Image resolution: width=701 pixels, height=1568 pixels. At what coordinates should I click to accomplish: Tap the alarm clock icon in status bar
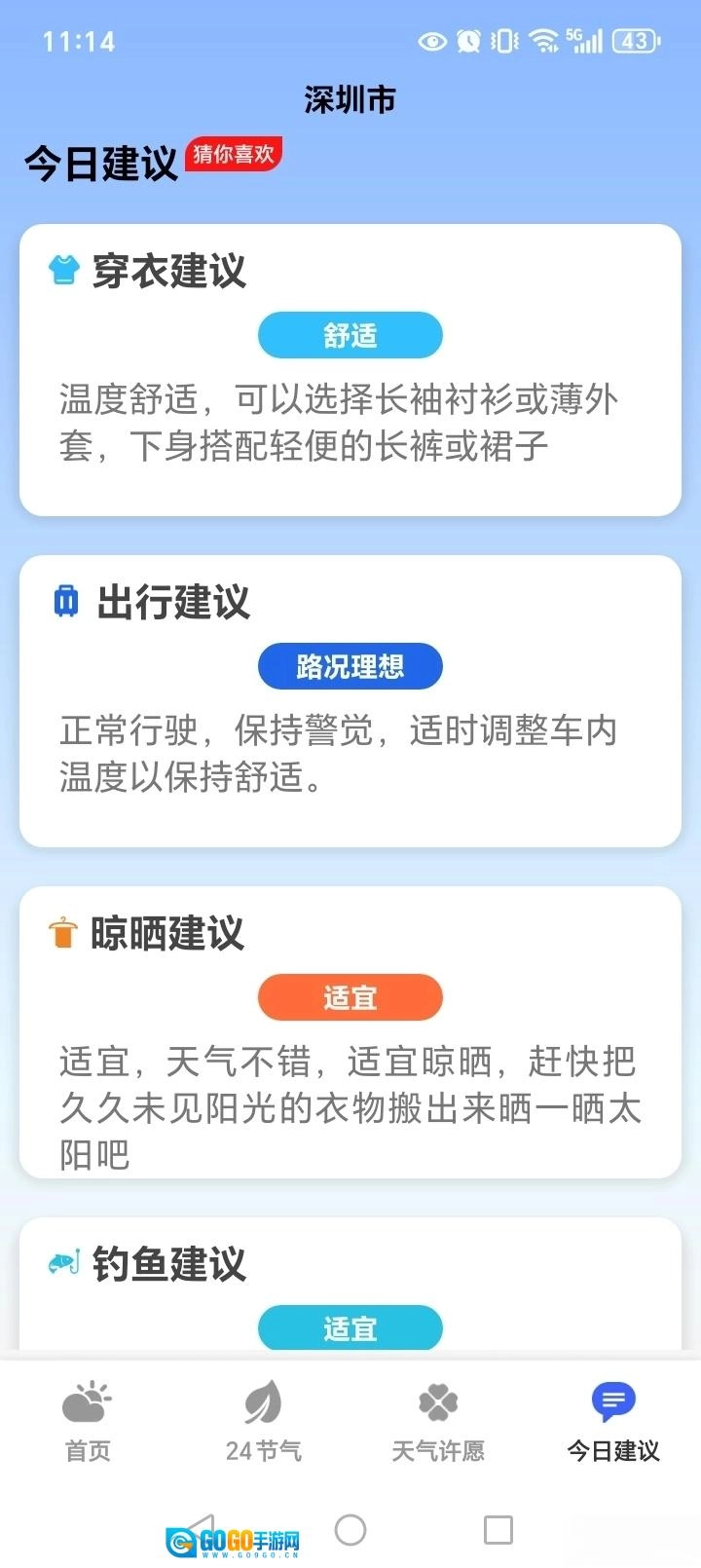pyautogui.click(x=466, y=42)
